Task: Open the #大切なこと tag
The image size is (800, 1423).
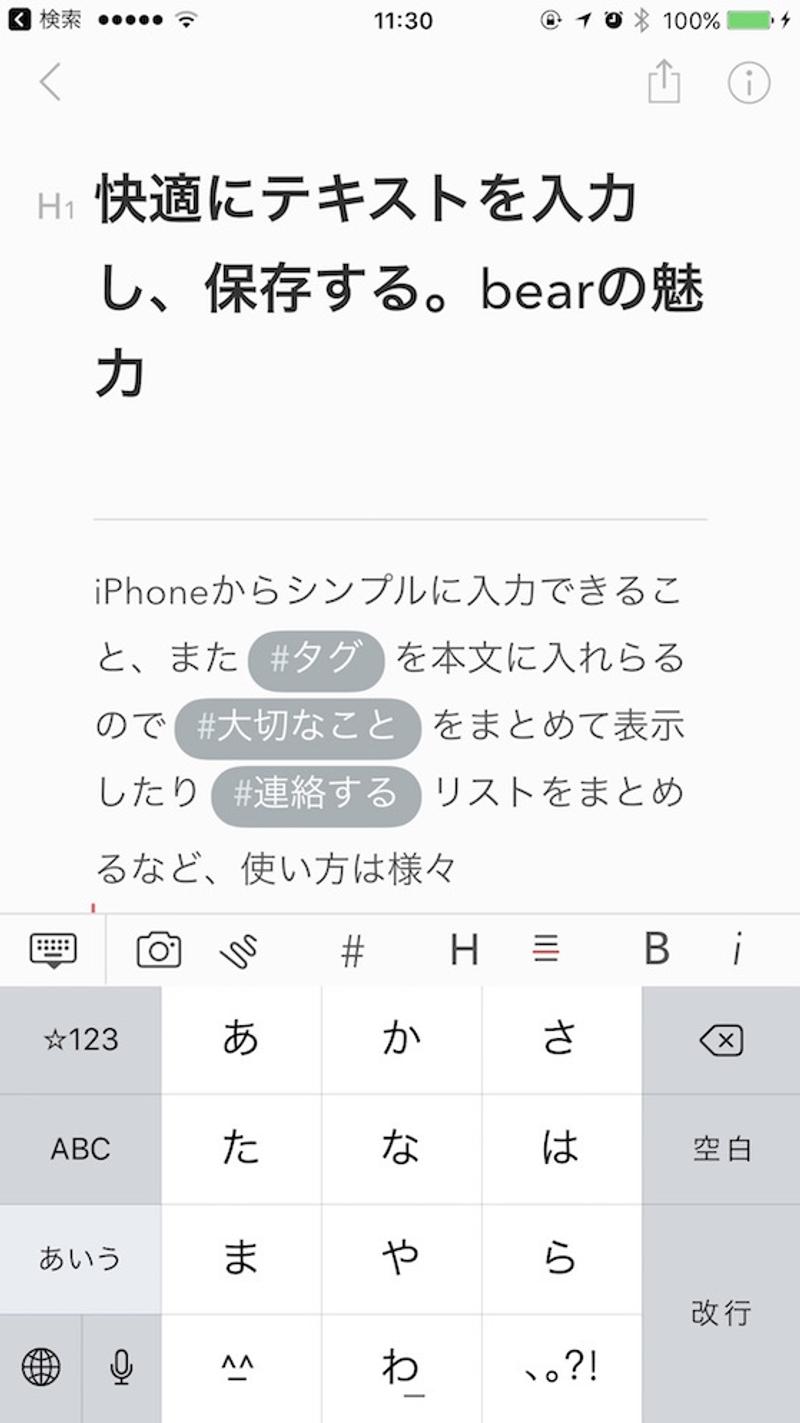Action: 298,727
